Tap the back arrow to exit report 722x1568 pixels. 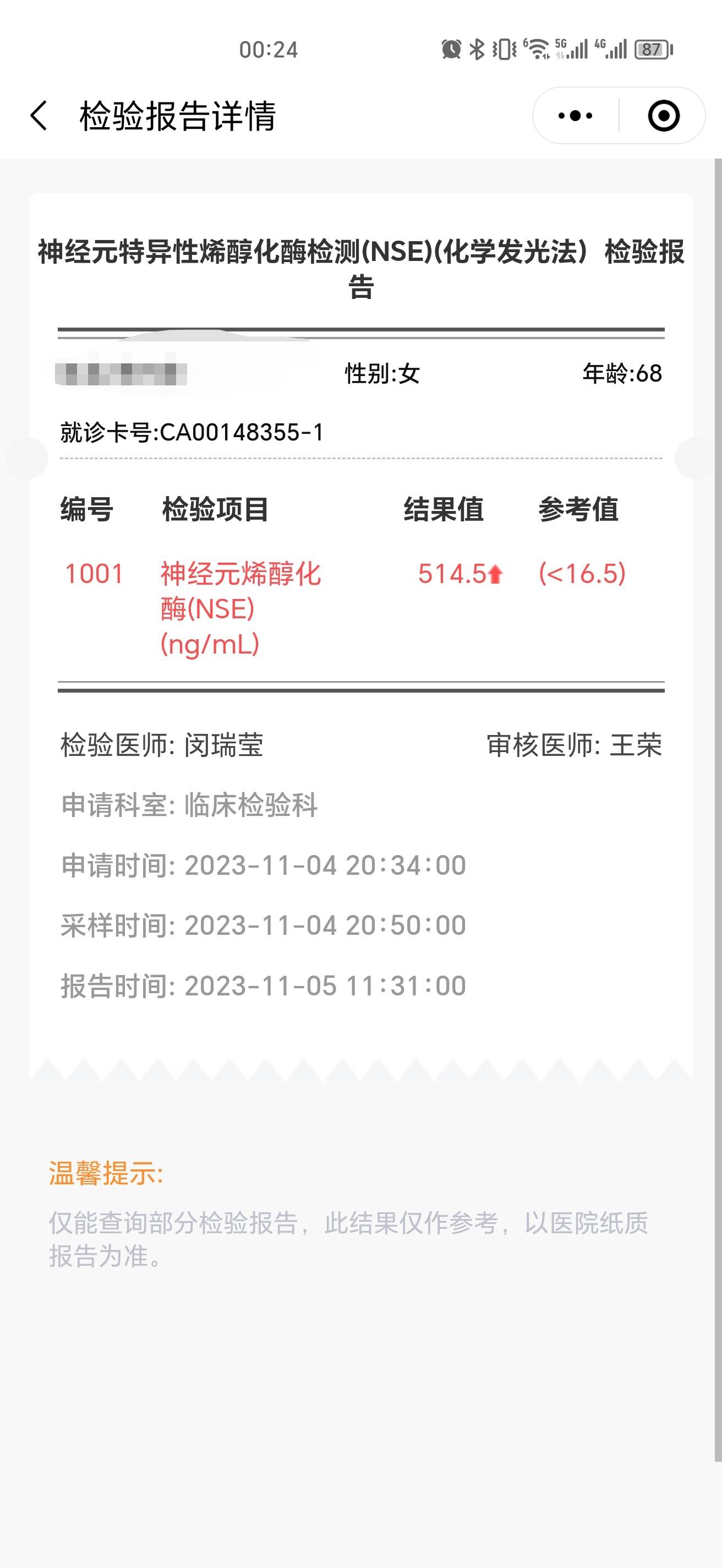pyautogui.click(x=39, y=116)
